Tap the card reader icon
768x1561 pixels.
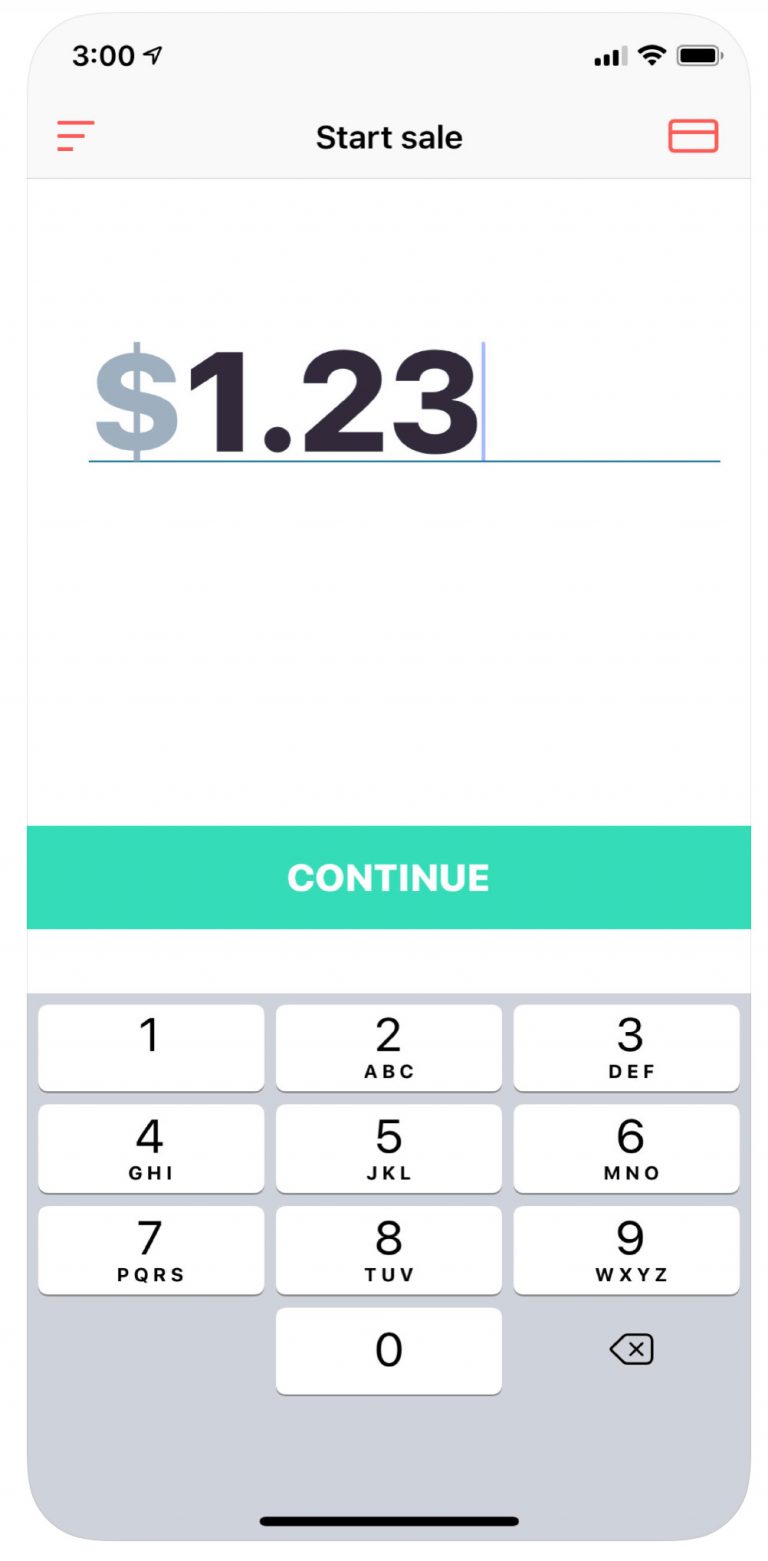coord(694,136)
